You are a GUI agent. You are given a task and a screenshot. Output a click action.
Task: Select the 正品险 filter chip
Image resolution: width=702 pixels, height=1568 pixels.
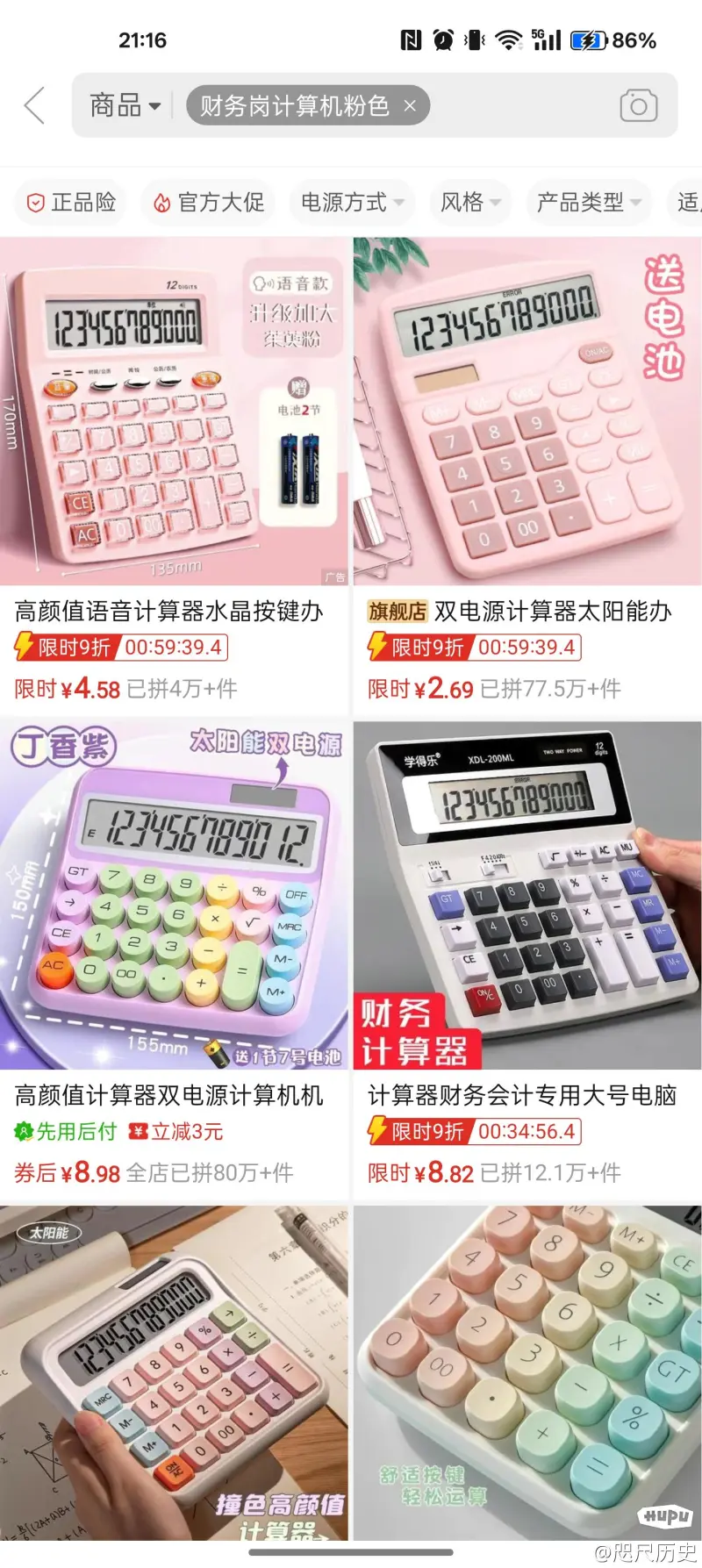pyautogui.click(x=71, y=203)
